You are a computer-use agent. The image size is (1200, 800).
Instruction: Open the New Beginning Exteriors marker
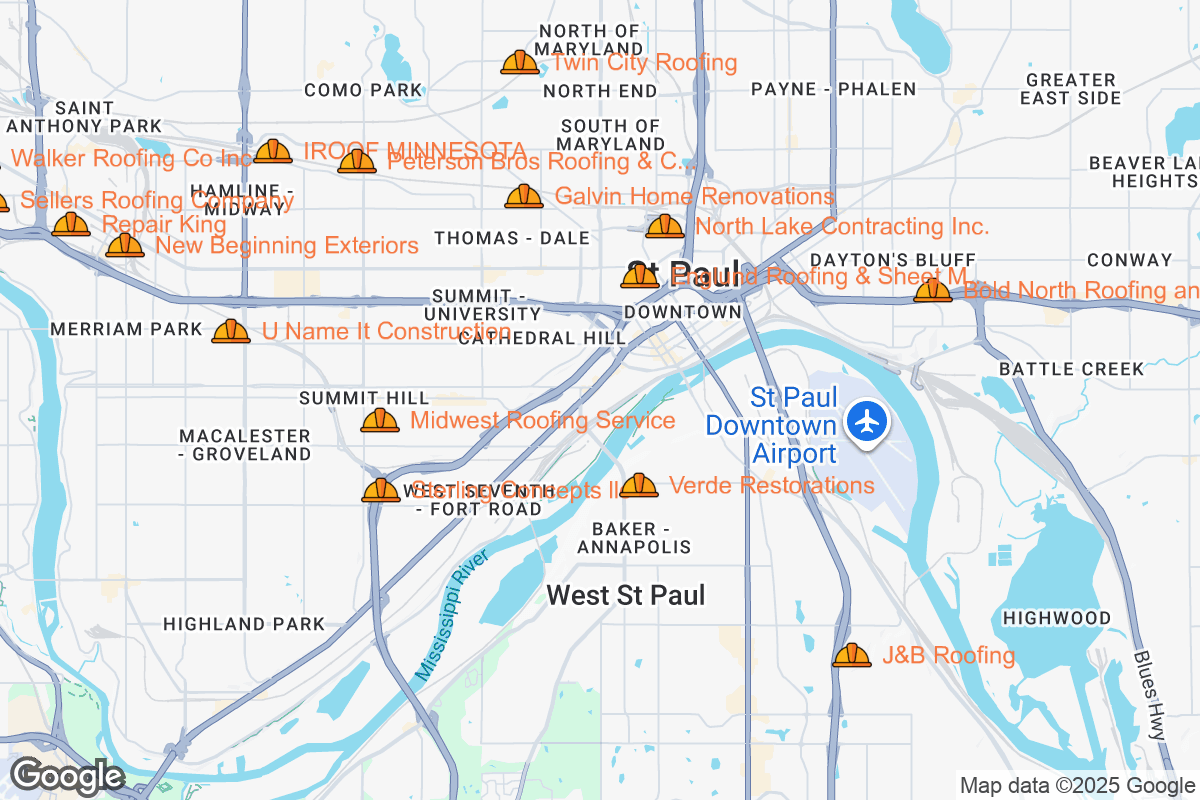coord(125,246)
